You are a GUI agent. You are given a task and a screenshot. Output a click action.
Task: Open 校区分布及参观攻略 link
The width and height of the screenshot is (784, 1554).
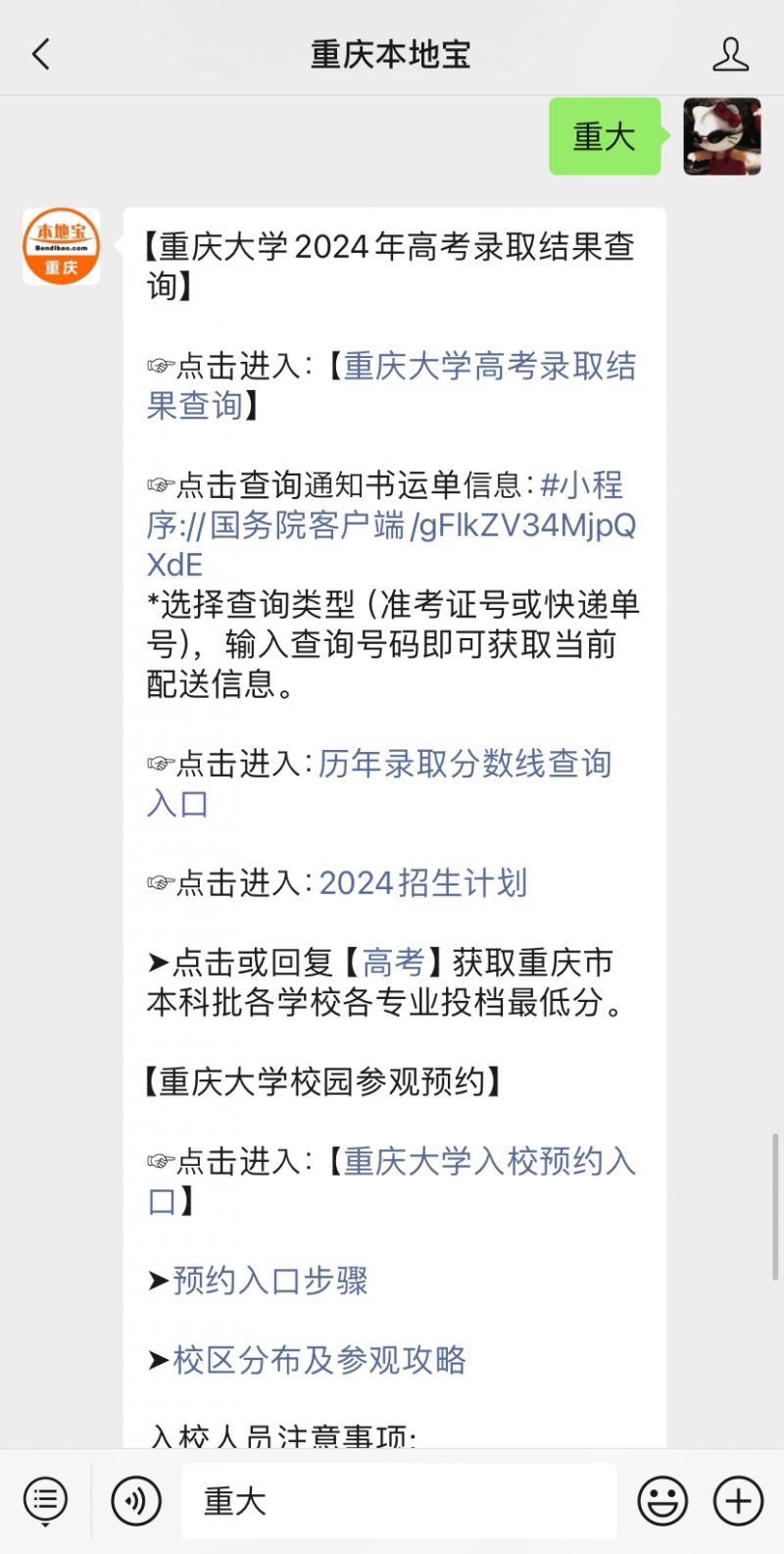(x=319, y=1360)
